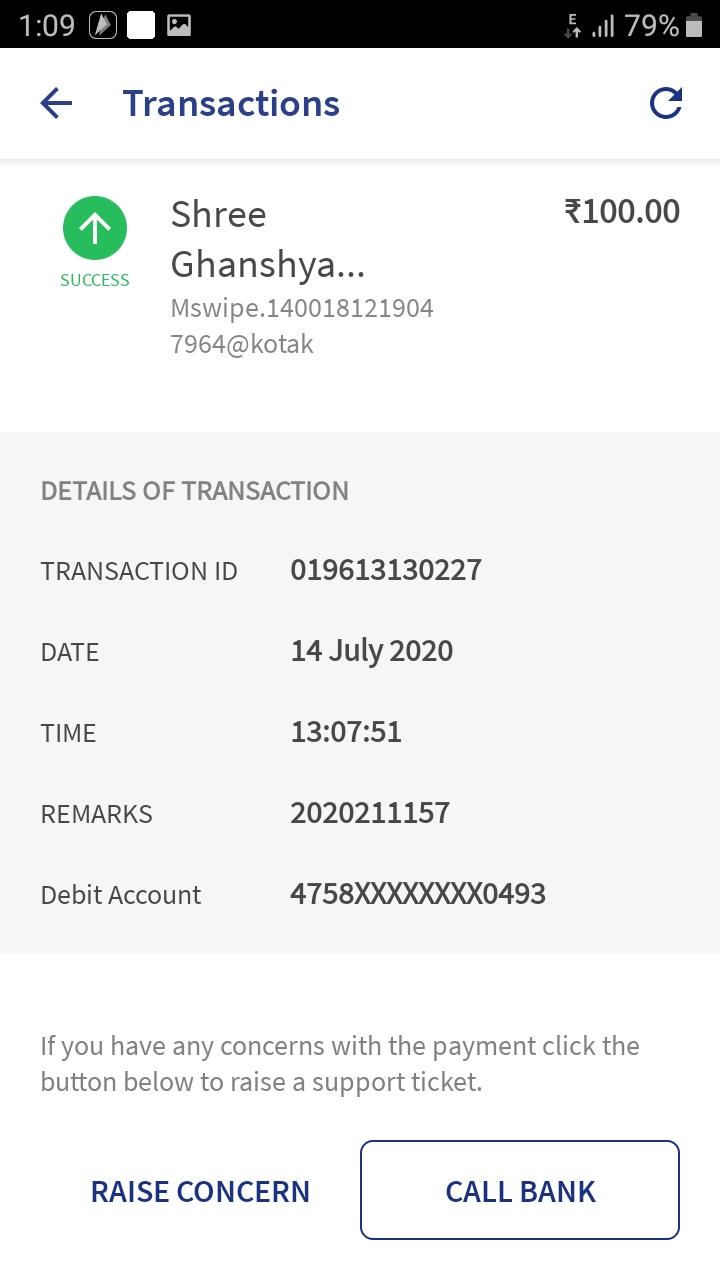The width and height of the screenshot is (720, 1280).
Task: Refresh the transaction details
Action: click(x=665, y=103)
